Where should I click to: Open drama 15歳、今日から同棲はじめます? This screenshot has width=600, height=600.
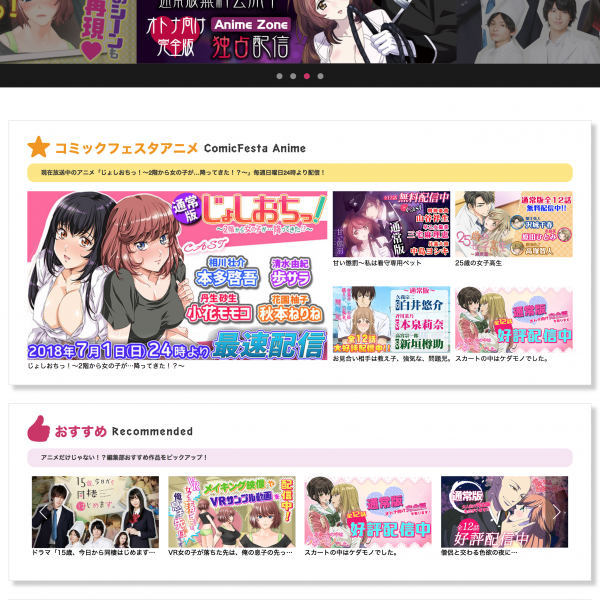pyautogui.click(x=95, y=511)
